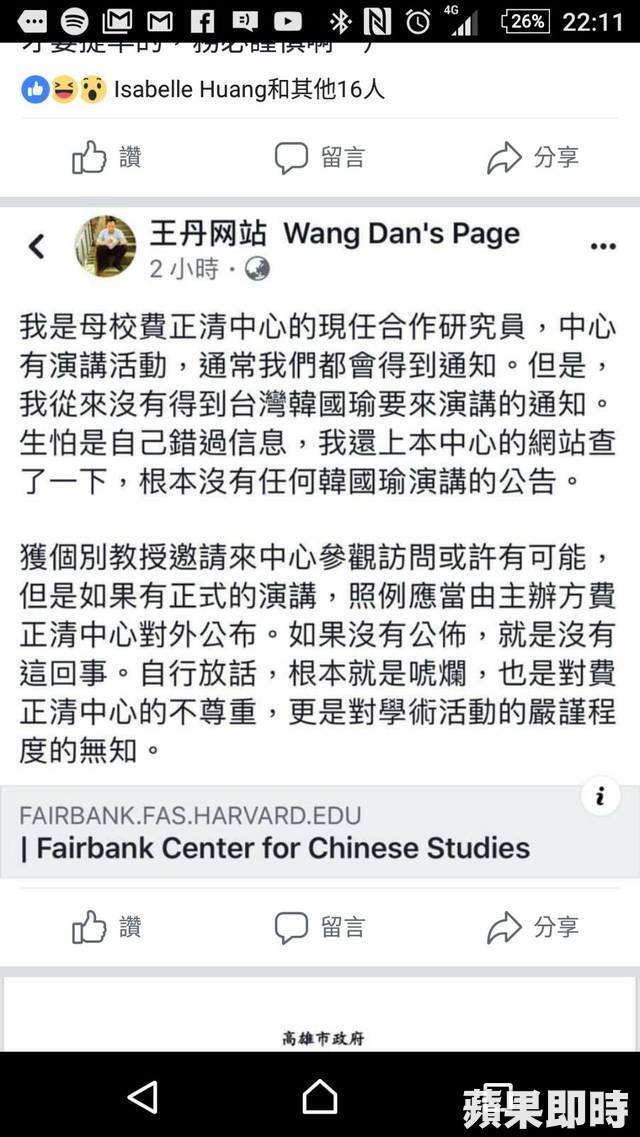Share Wang Dan's post
Image resolution: width=640 pixels, height=1137 pixels.
pos(532,927)
